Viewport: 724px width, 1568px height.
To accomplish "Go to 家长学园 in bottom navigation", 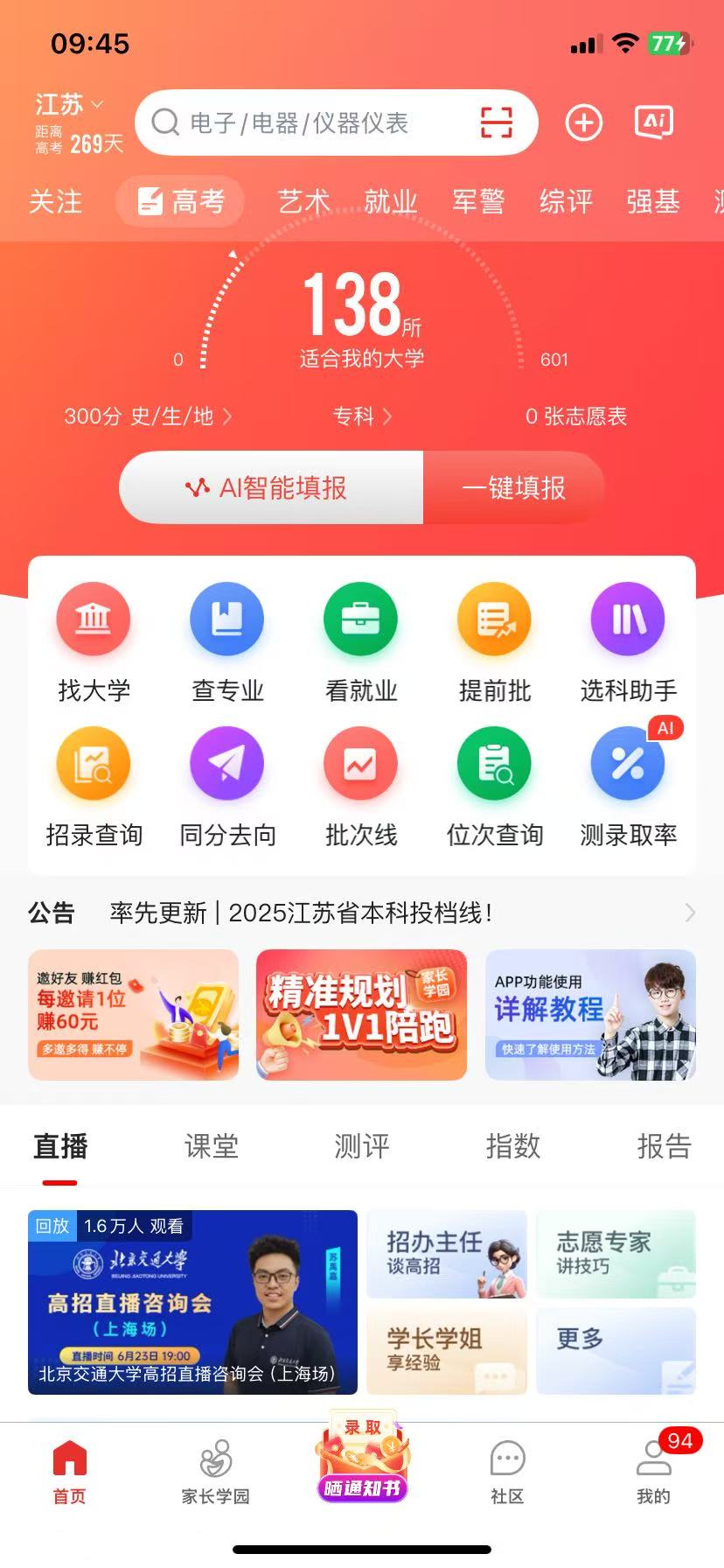I will click(215, 1471).
